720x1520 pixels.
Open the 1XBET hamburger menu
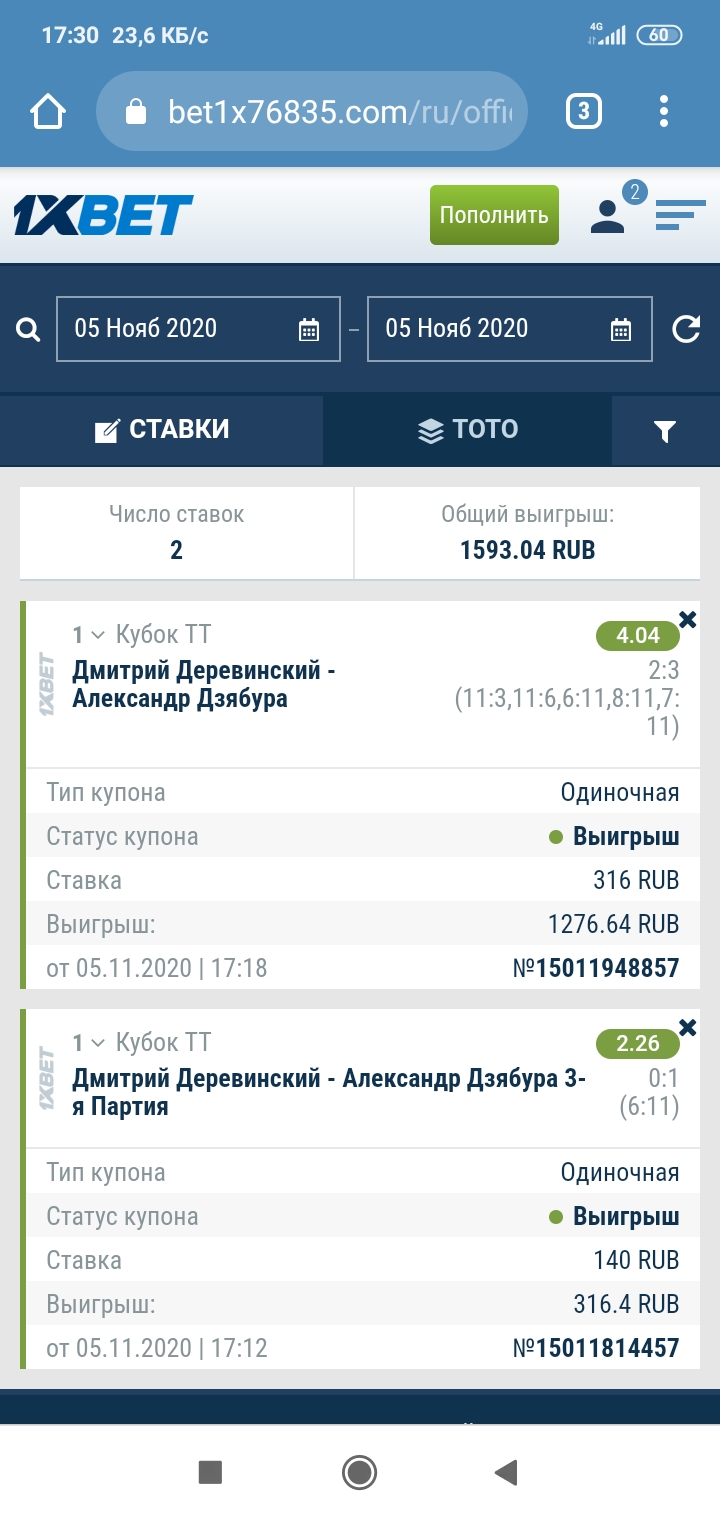(680, 215)
